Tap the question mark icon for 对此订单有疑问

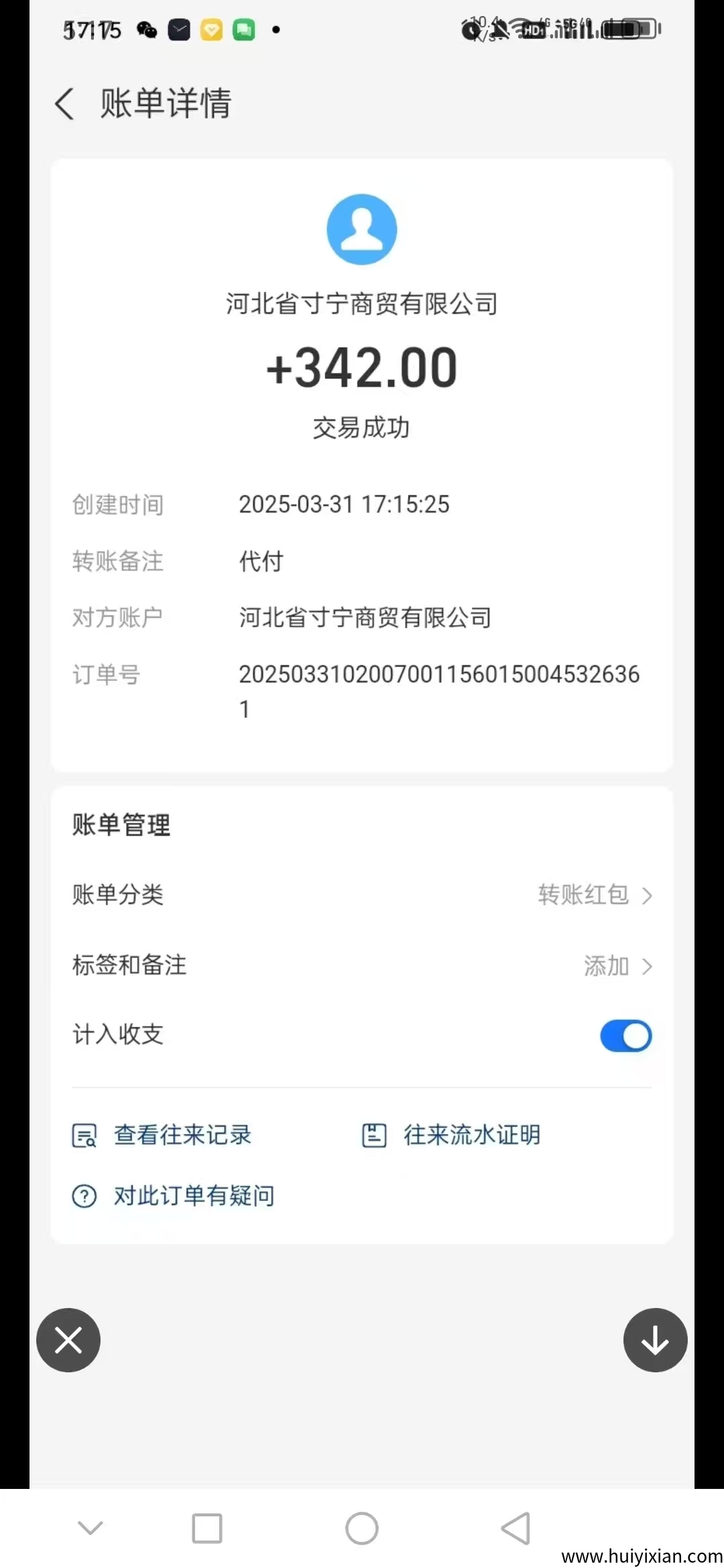point(83,1195)
